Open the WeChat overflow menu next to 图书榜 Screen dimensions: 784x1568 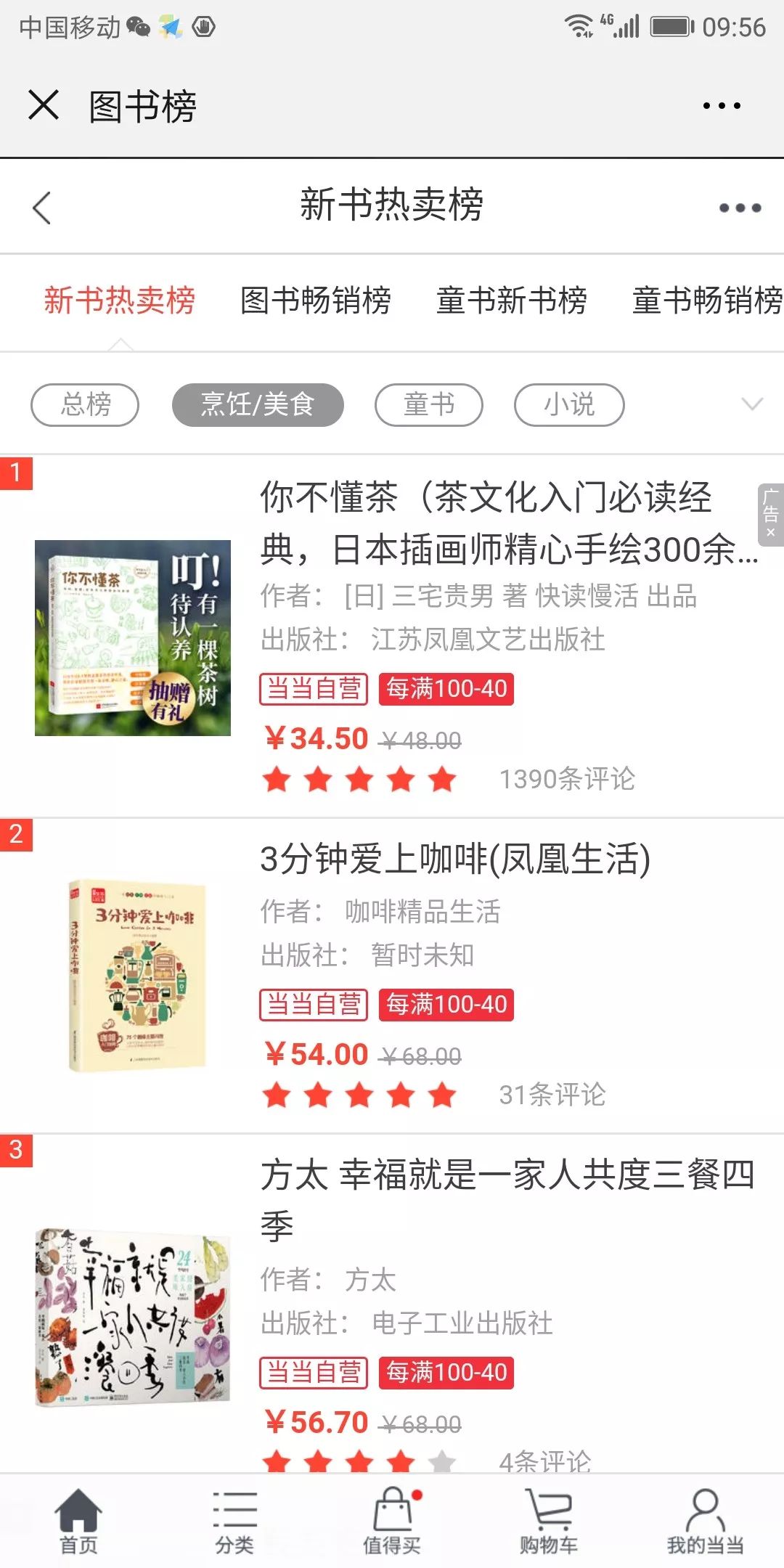[x=722, y=106]
